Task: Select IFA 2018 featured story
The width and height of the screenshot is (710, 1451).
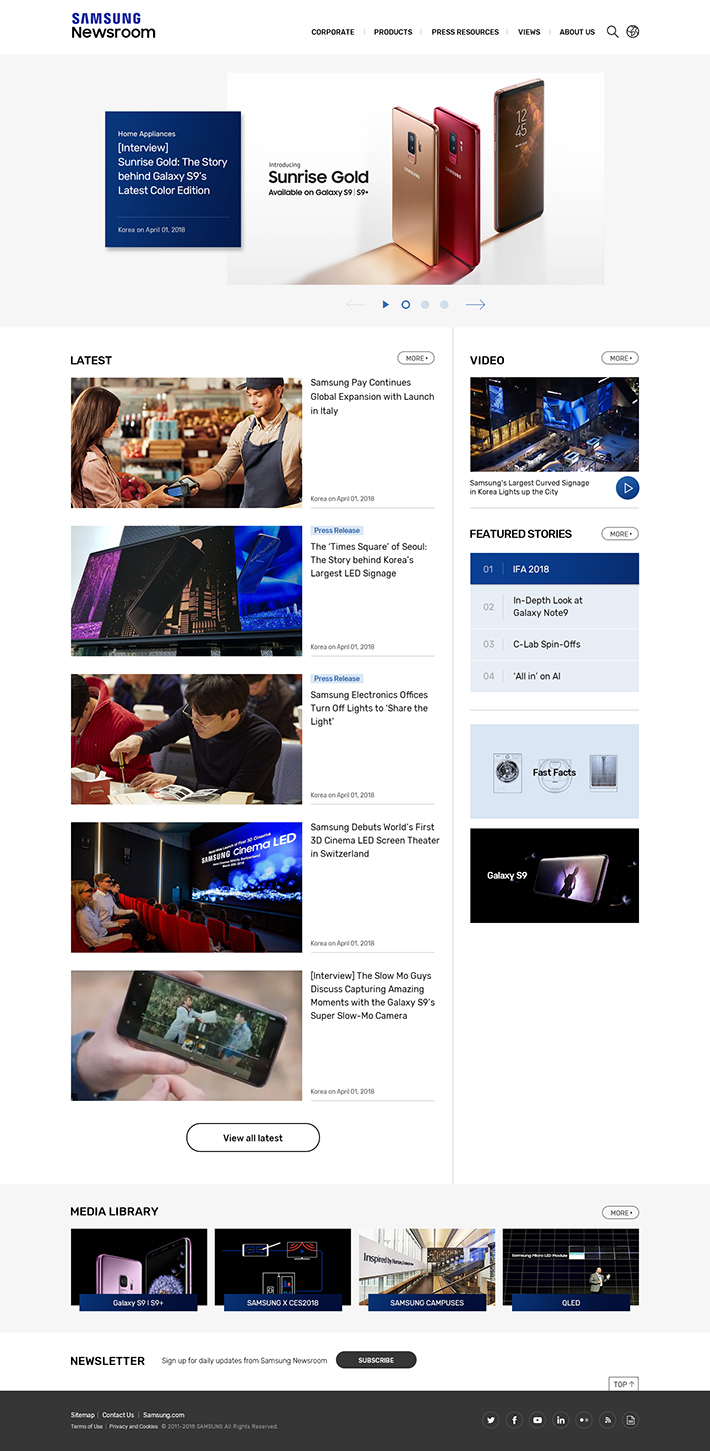Action: (554, 569)
